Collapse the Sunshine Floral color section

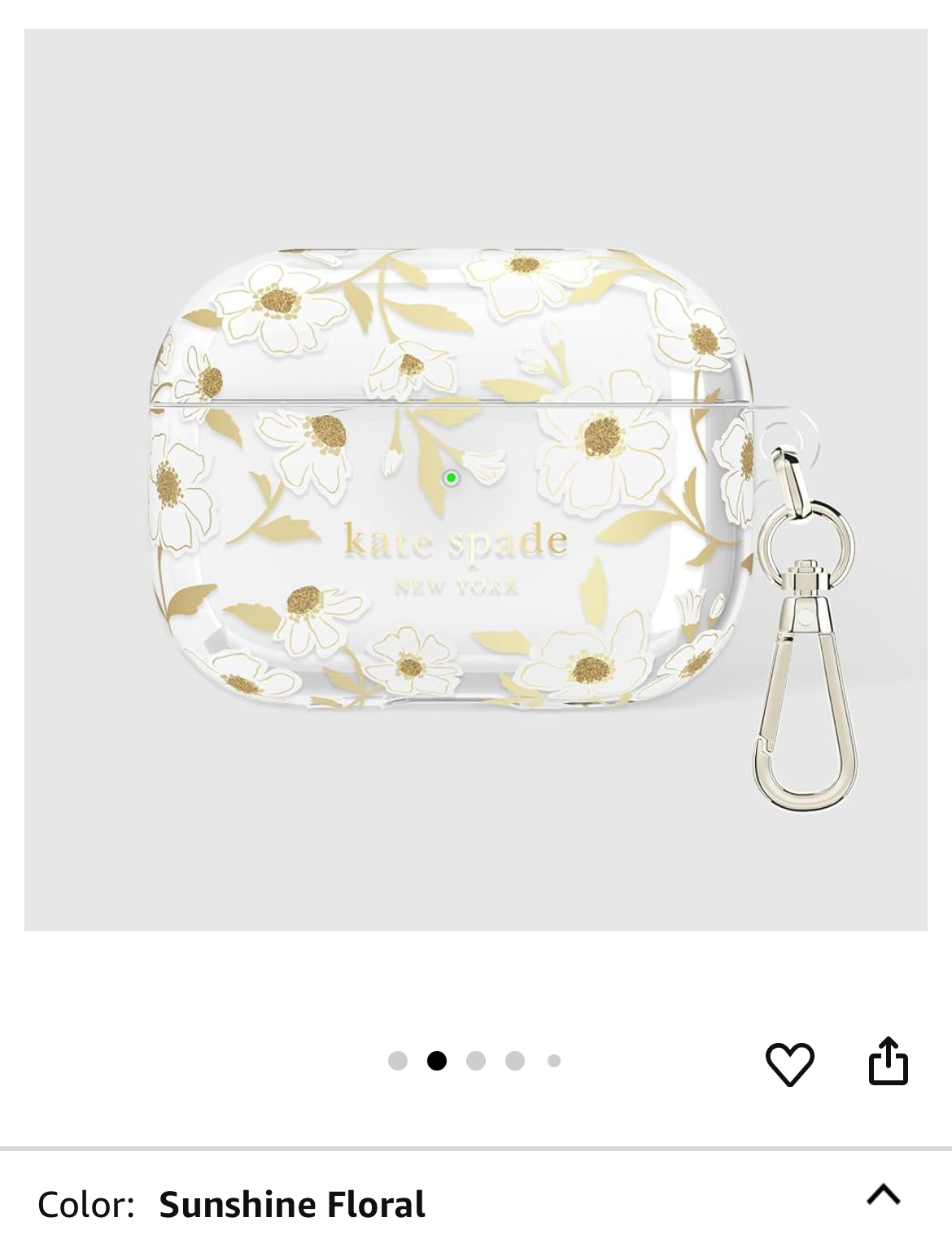pyautogui.click(x=883, y=1194)
